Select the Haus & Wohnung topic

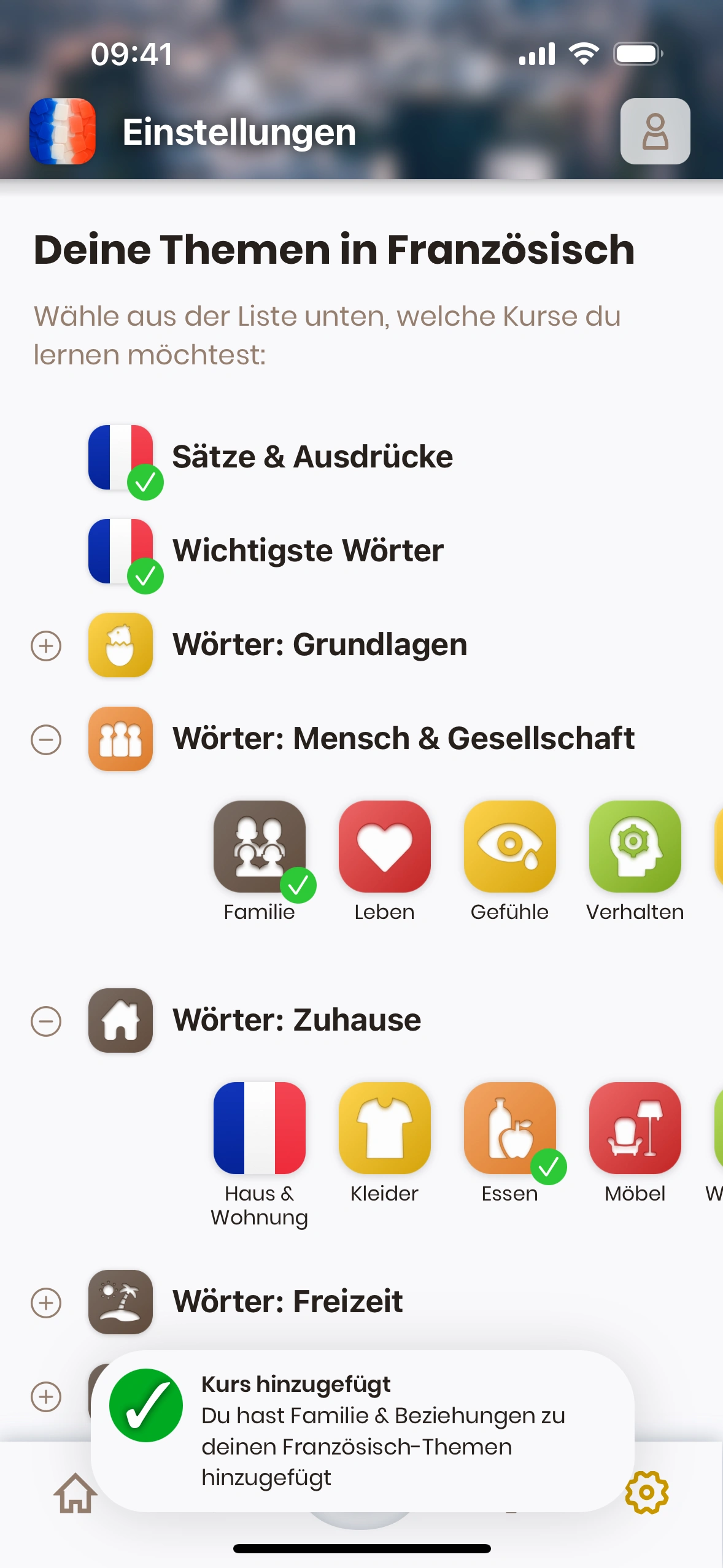260,1128
